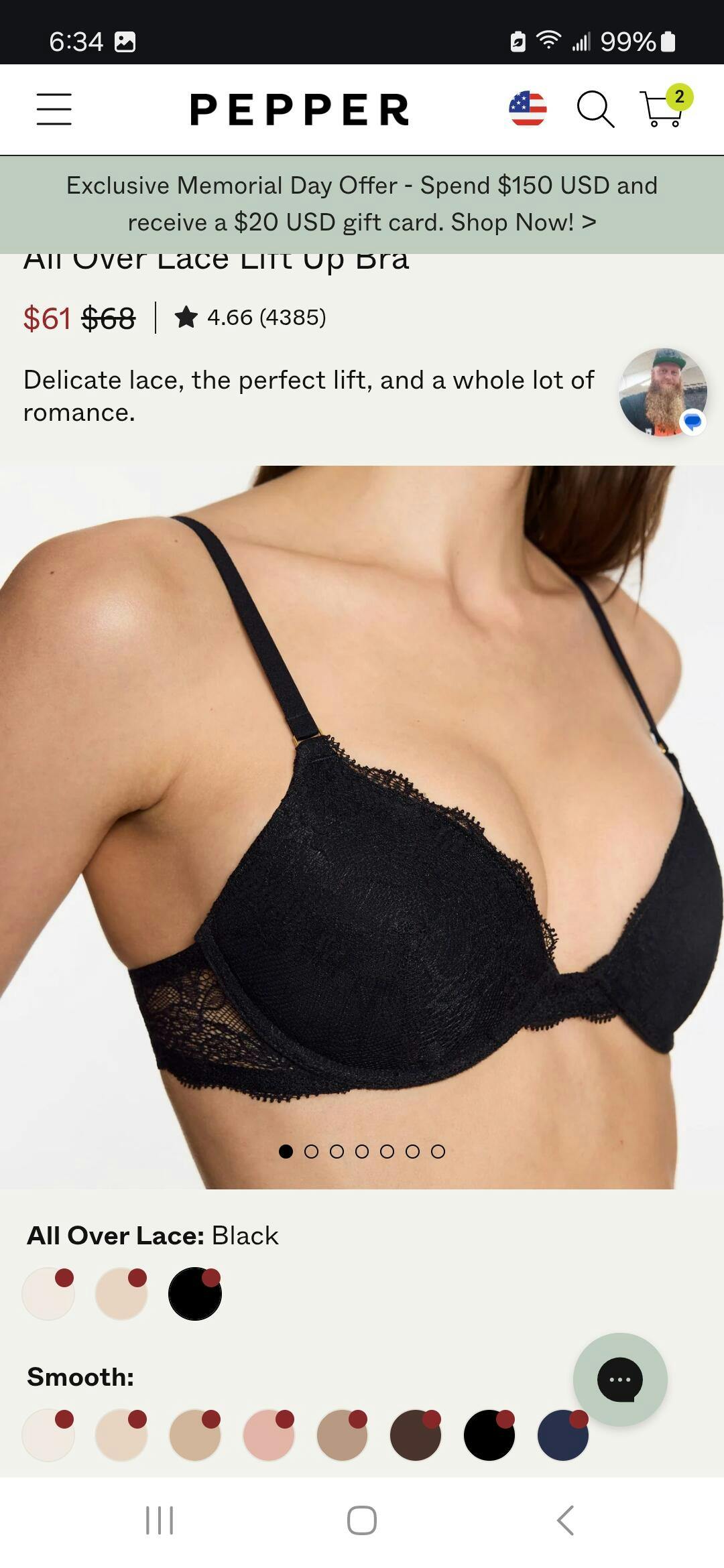Jump to the last product image dot
The height and width of the screenshot is (1568, 724).
point(438,1151)
